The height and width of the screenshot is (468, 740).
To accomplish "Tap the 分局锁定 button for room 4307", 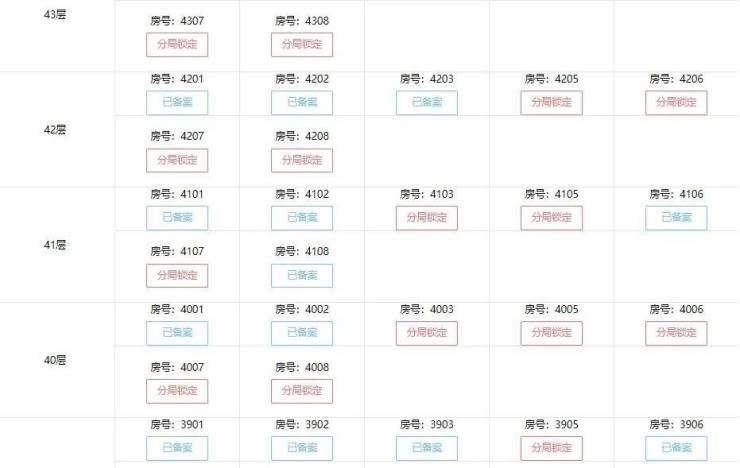I will [x=177, y=45].
